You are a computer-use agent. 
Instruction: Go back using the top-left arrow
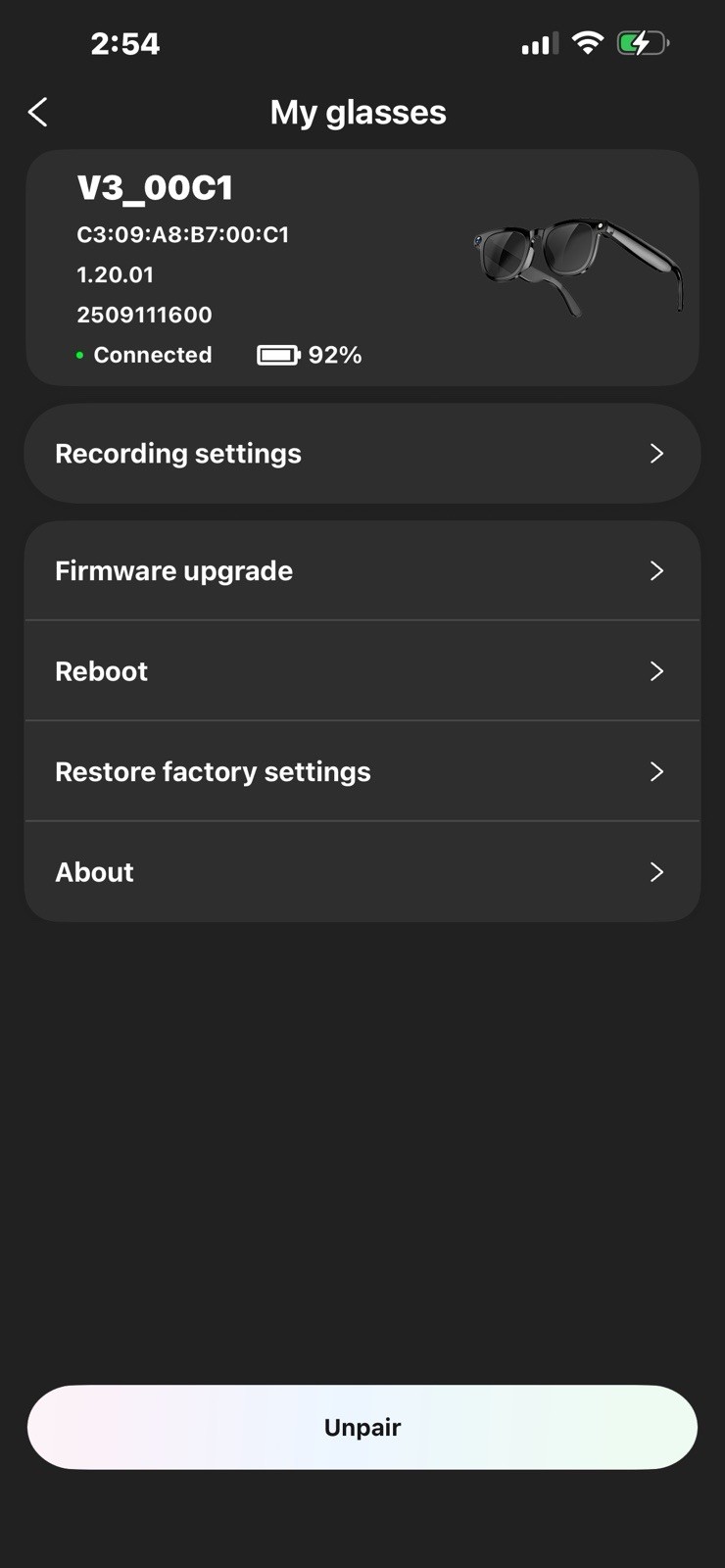38,112
